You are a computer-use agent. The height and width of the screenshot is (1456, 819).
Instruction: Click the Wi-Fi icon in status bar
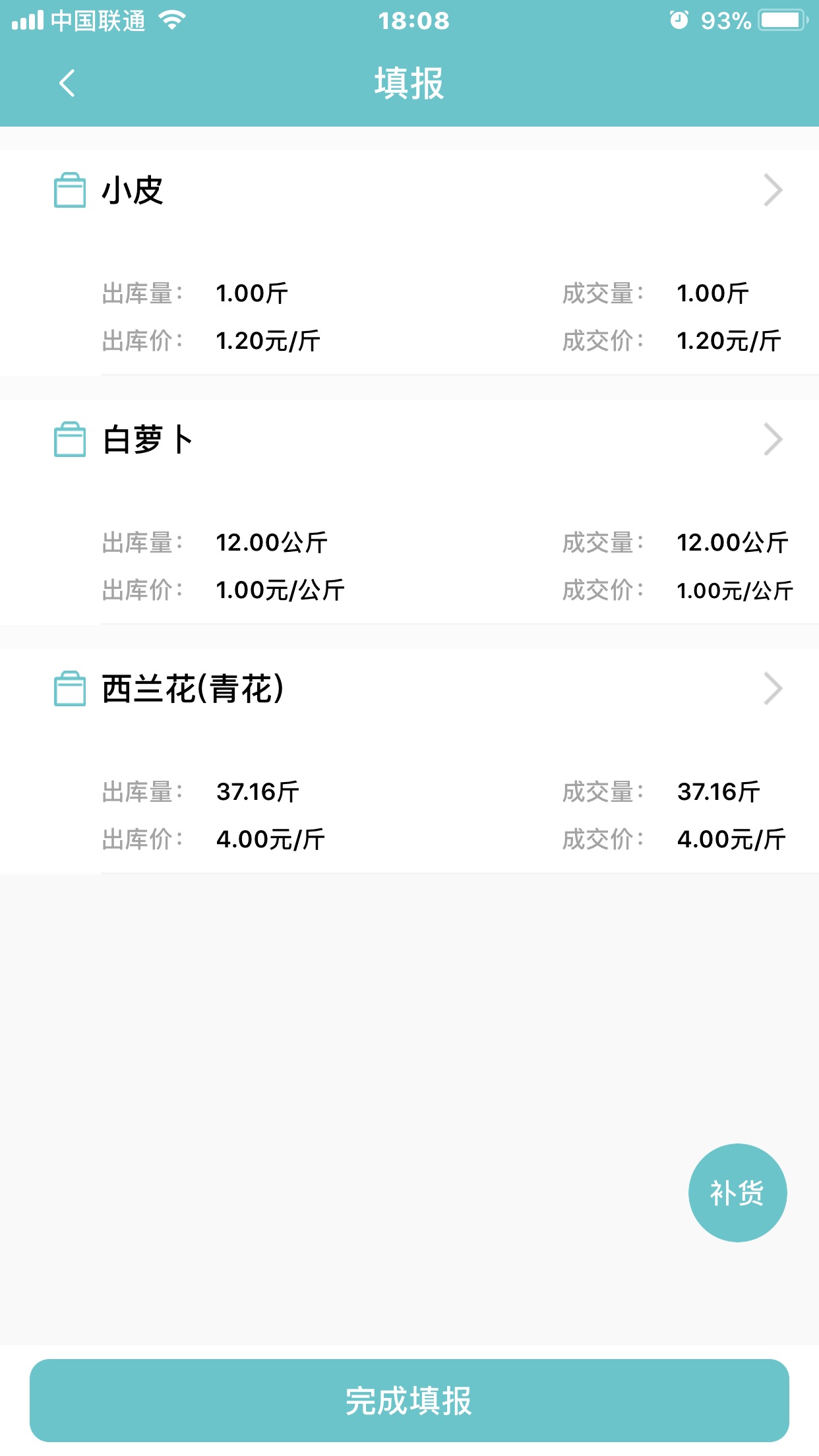pyautogui.click(x=171, y=20)
